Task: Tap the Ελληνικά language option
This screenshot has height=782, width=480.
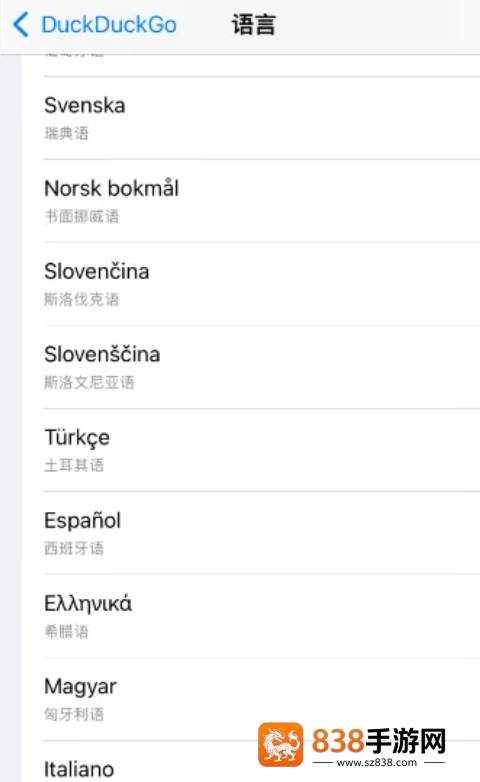Action: (251, 616)
